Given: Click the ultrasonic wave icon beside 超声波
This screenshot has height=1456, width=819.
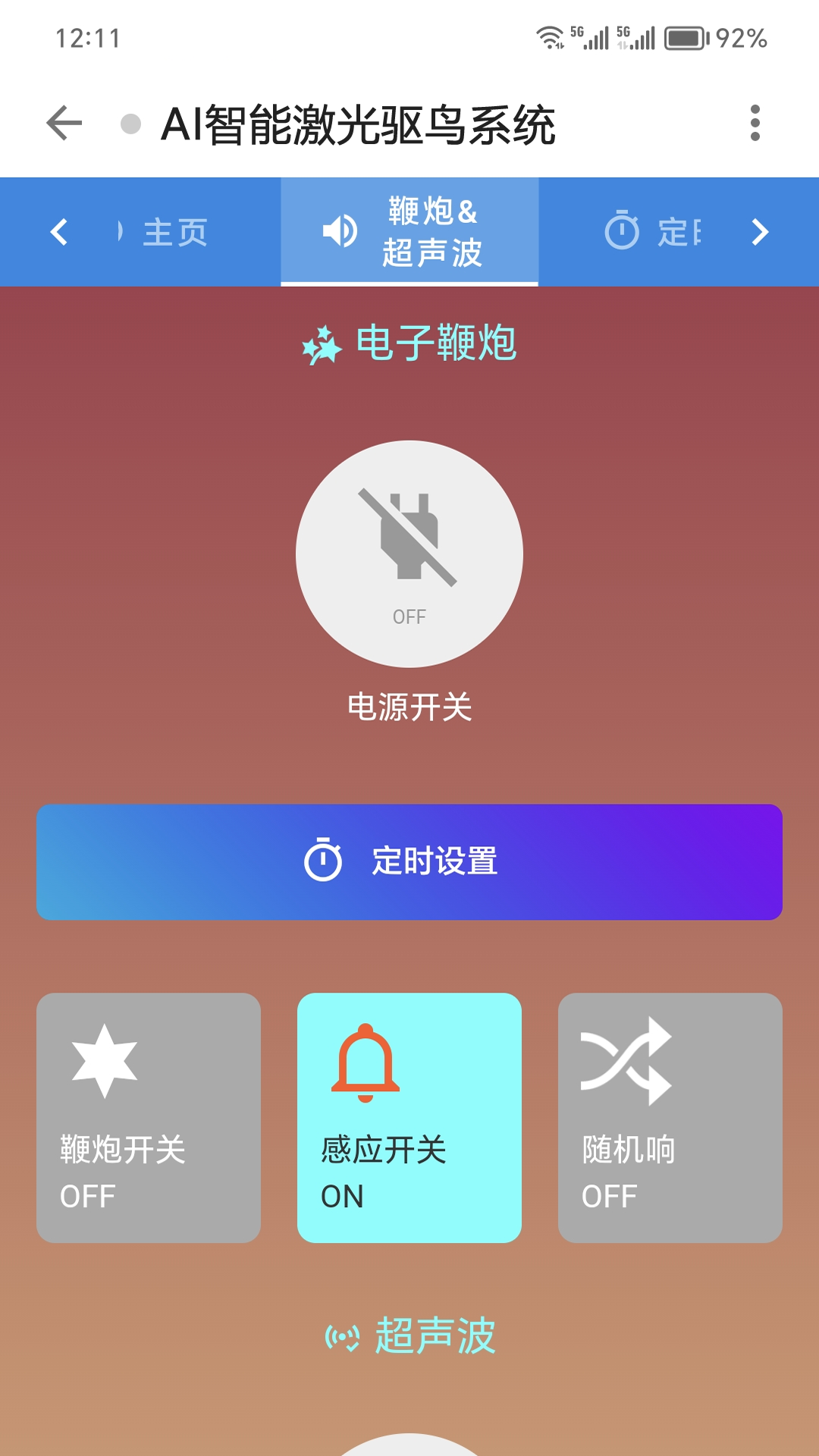Looking at the screenshot, I should pyautogui.click(x=343, y=1338).
